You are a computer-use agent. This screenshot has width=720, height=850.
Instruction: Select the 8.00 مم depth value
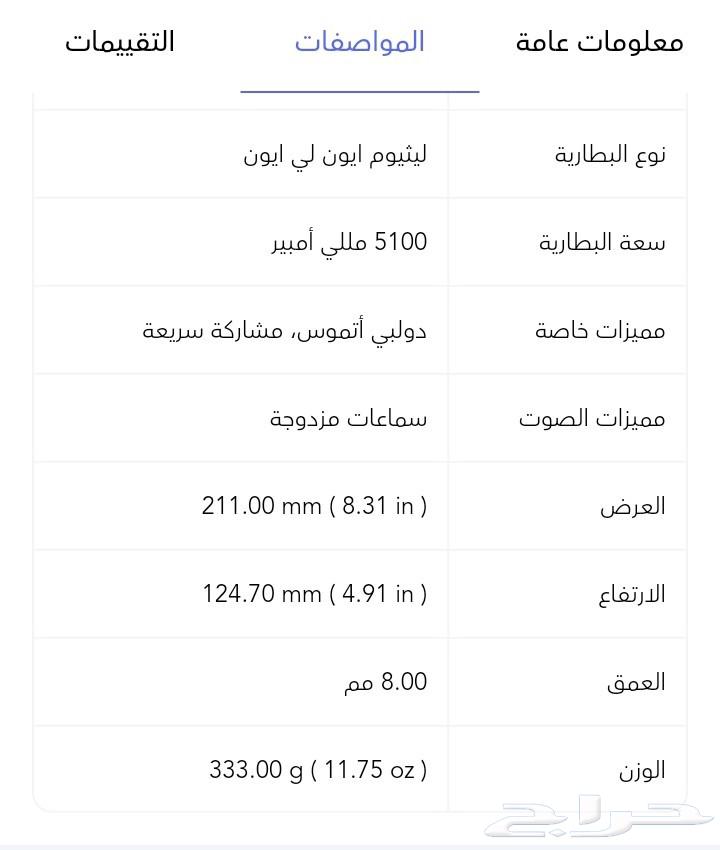[x=384, y=681]
